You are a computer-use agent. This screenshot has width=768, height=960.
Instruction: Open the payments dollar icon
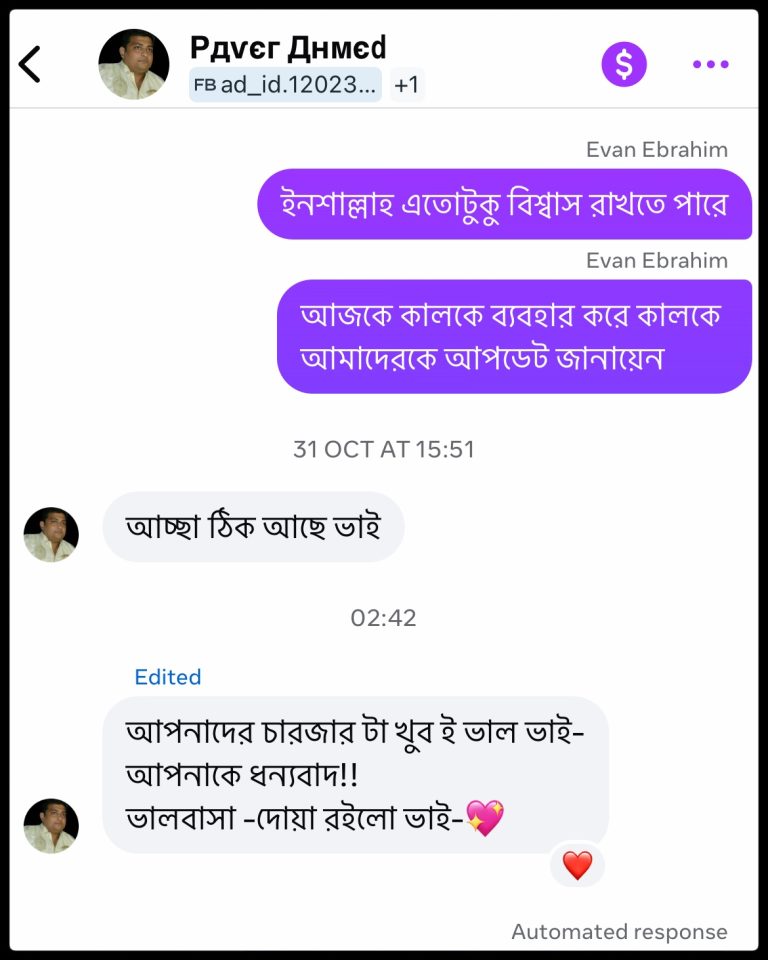623,63
